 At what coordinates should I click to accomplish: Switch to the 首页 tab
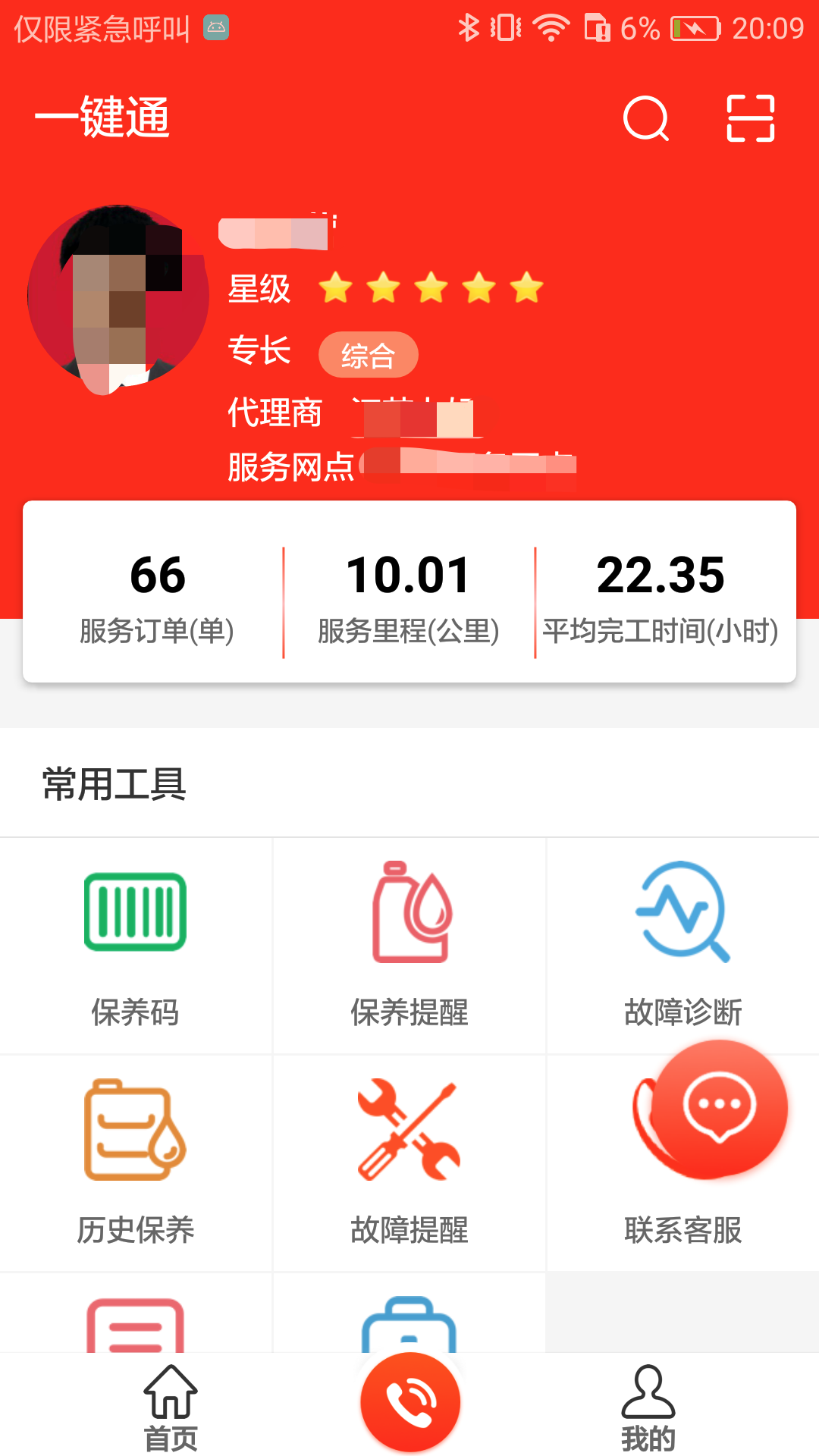pyautogui.click(x=171, y=1408)
